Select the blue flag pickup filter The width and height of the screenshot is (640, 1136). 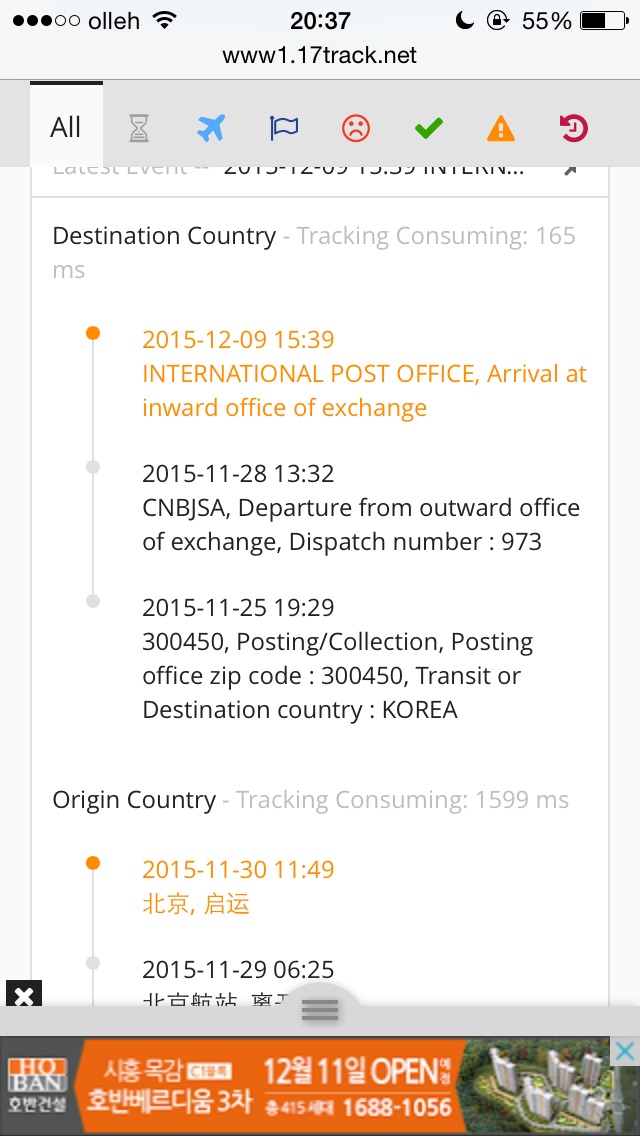click(x=284, y=128)
